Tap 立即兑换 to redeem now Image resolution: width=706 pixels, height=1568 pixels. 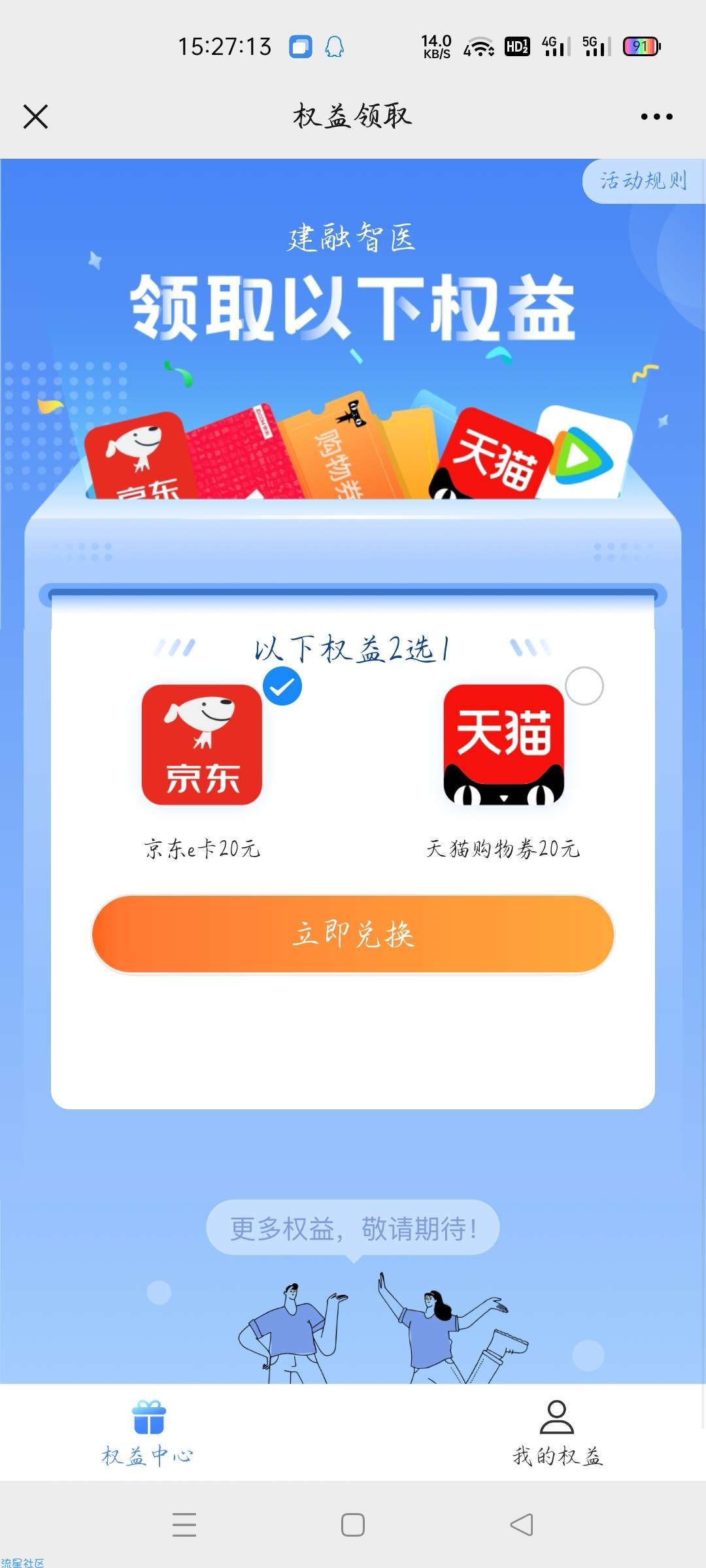(x=353, y=934)
